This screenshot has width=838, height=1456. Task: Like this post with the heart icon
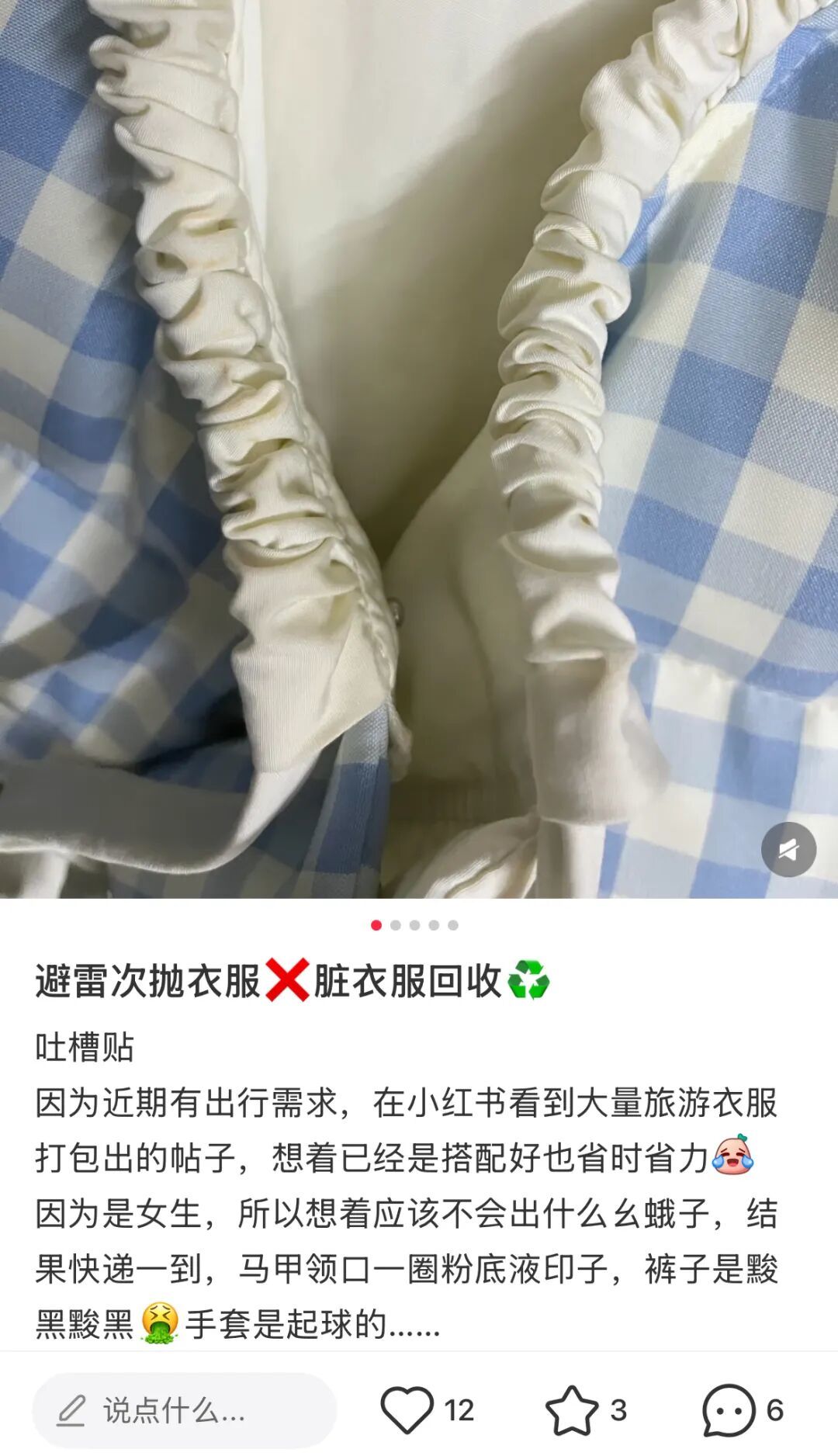tap(407, 1410)
